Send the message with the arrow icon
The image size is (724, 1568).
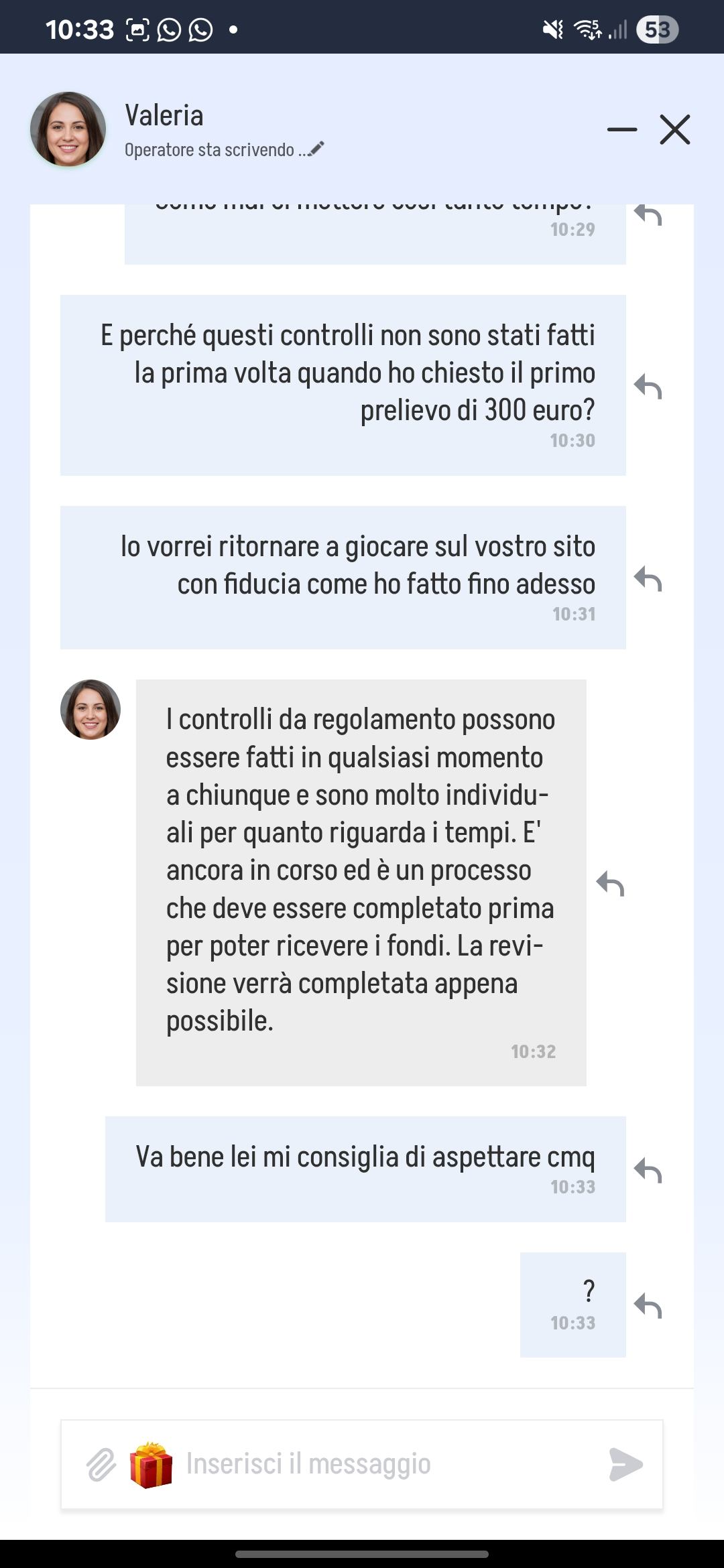click(626, 1464)
